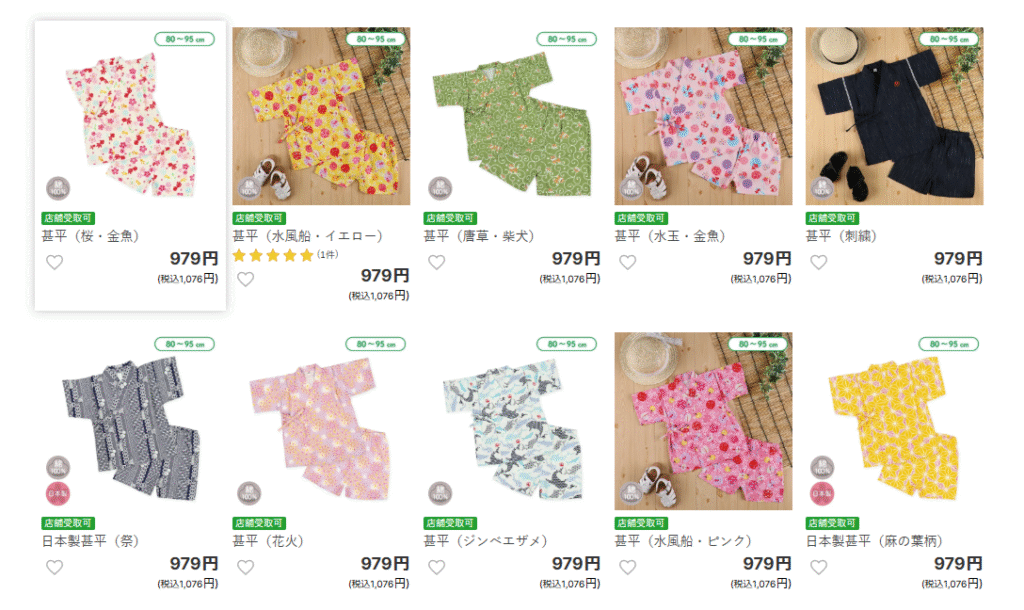The width and height of the screenshot is (1024, 610).
Task: Like the 甚平（水玉・金魚） item
Action: (x=627, y=263)
